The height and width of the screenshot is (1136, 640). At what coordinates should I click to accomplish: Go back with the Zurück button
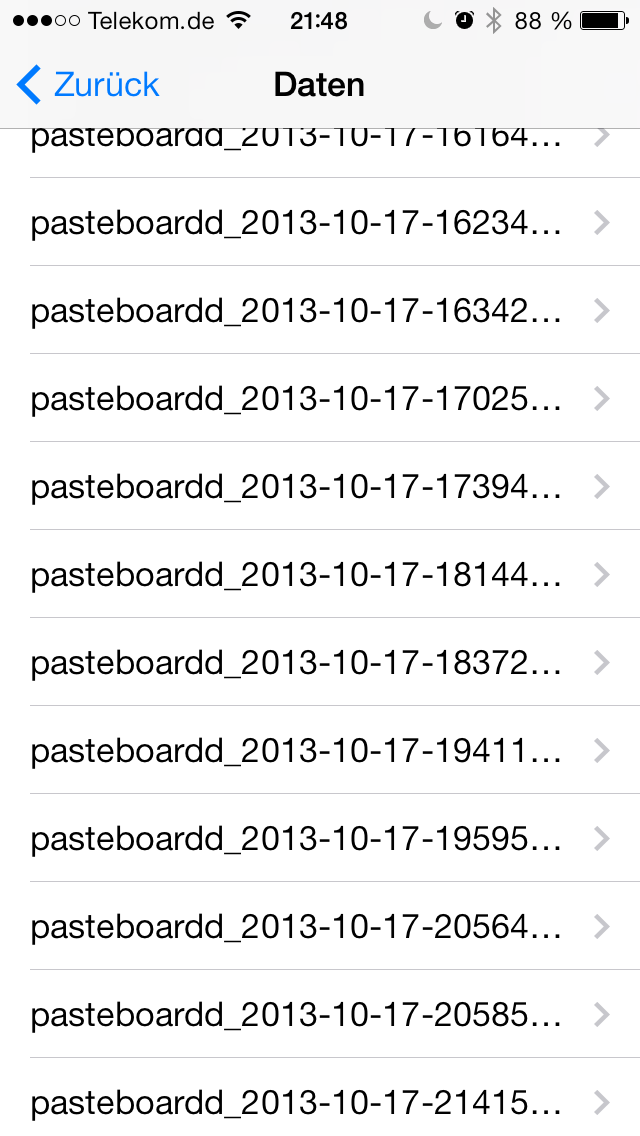tap(88, 85)
